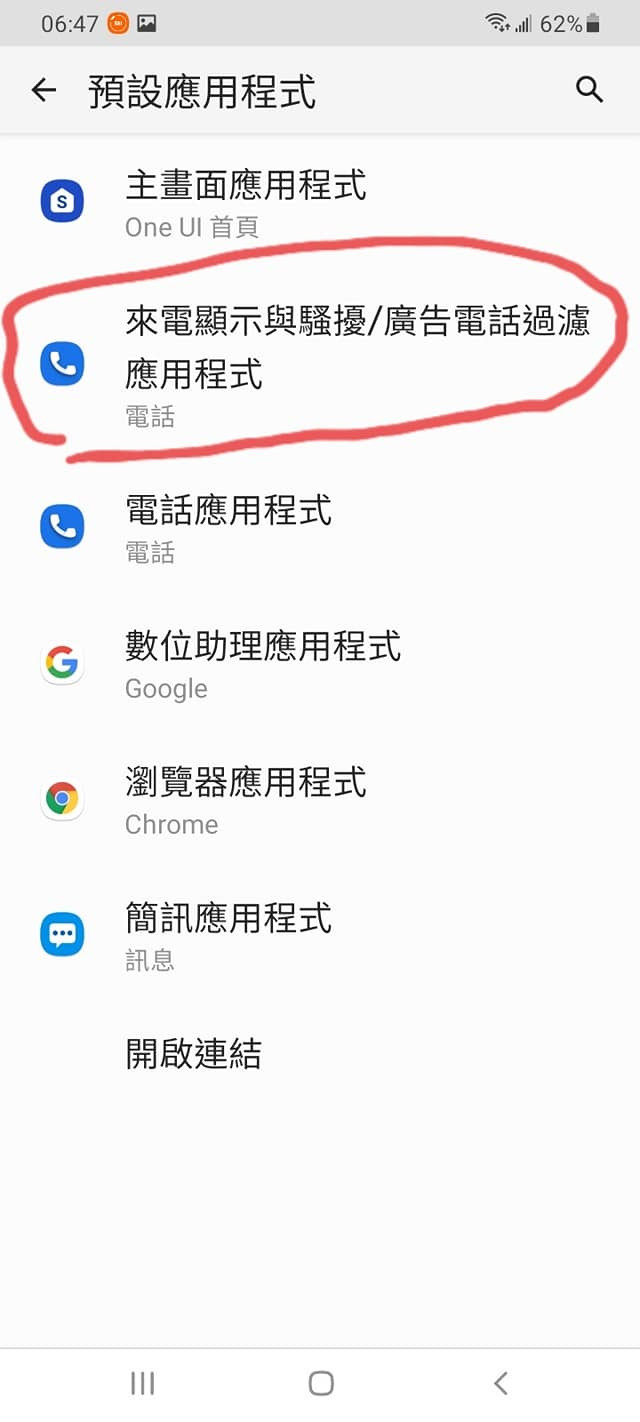Image resolution: width=640 pixels, height=1422 pixels.
Task: Open the recent apps button
Action: coord(142,1383)
